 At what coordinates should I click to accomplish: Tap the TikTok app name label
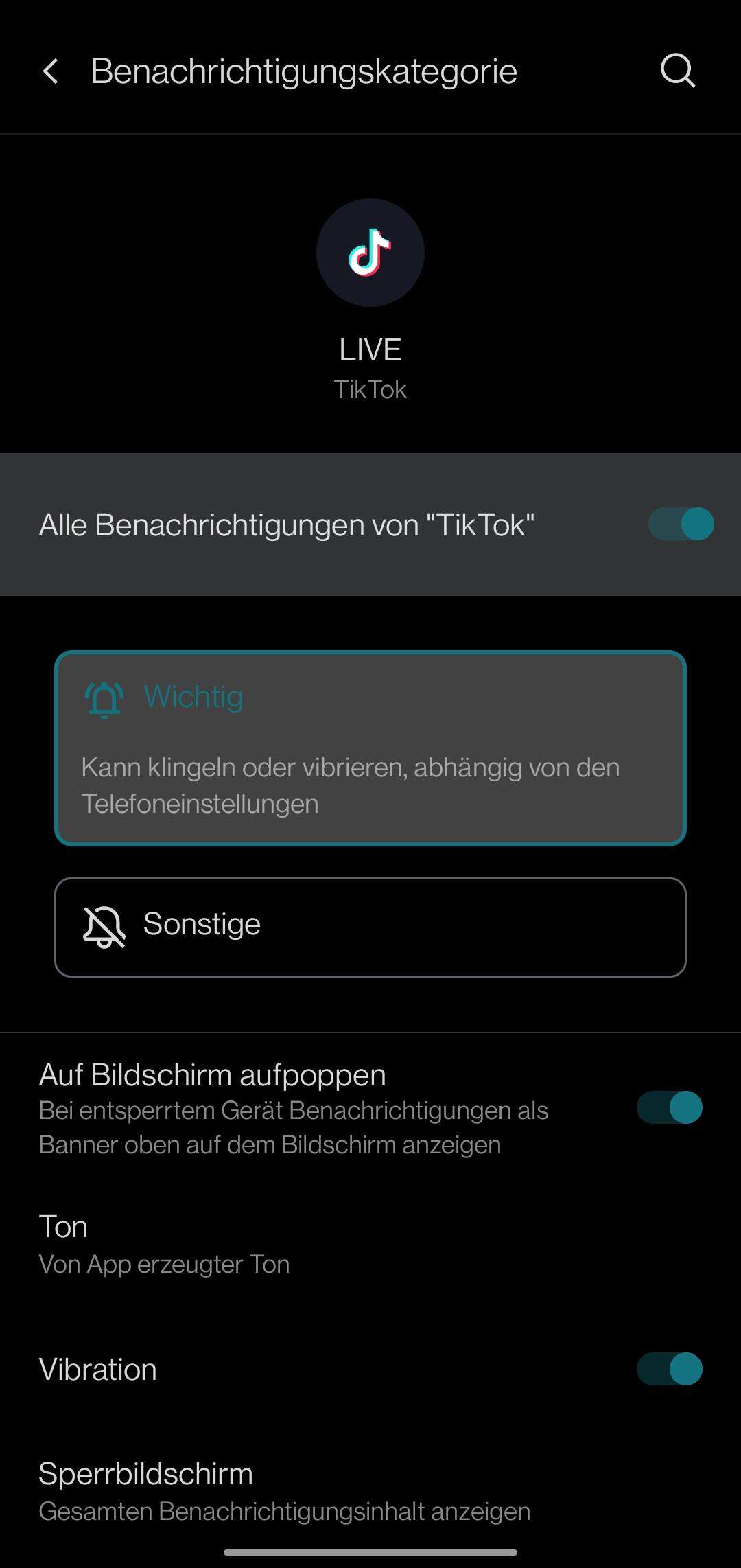point(370,389)
